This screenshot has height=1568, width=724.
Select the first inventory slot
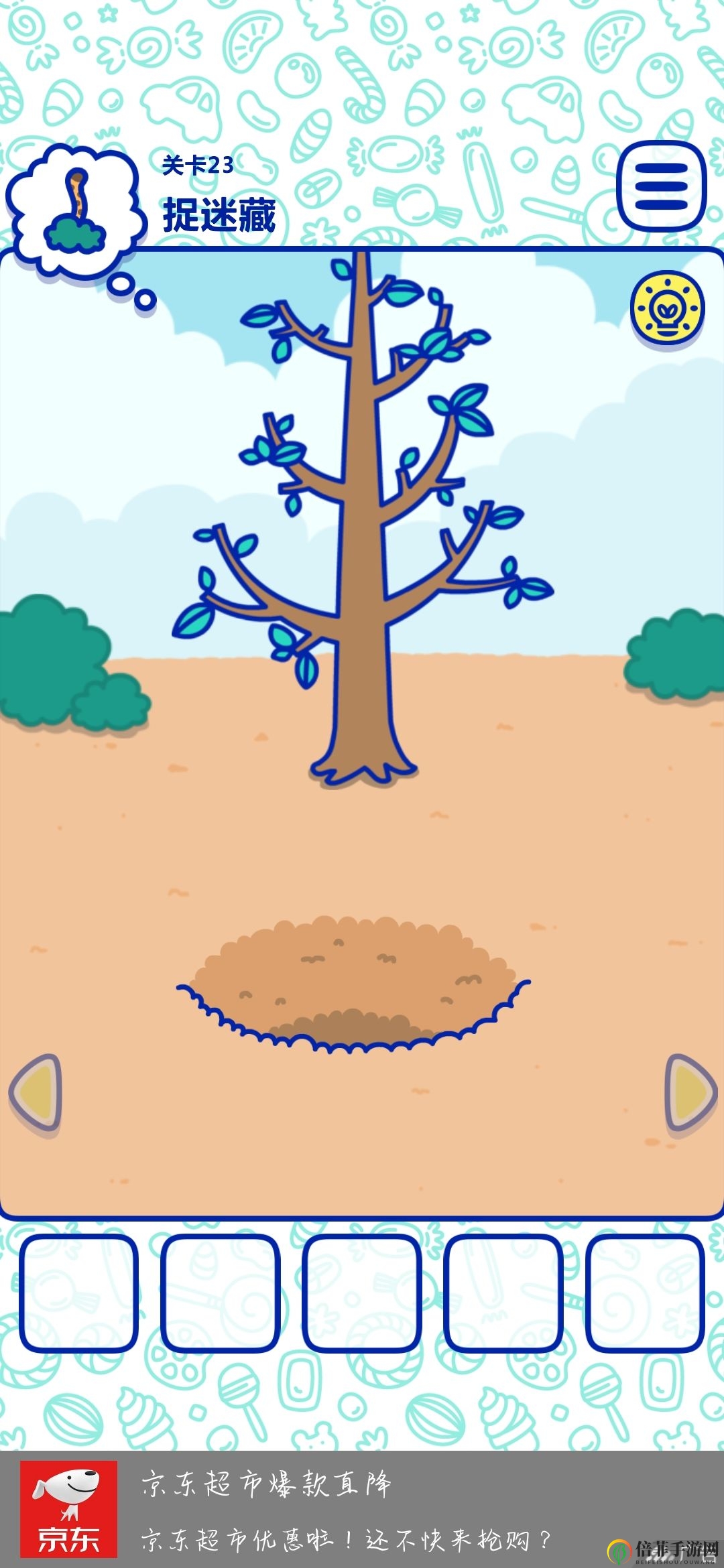click(78, 1294)
